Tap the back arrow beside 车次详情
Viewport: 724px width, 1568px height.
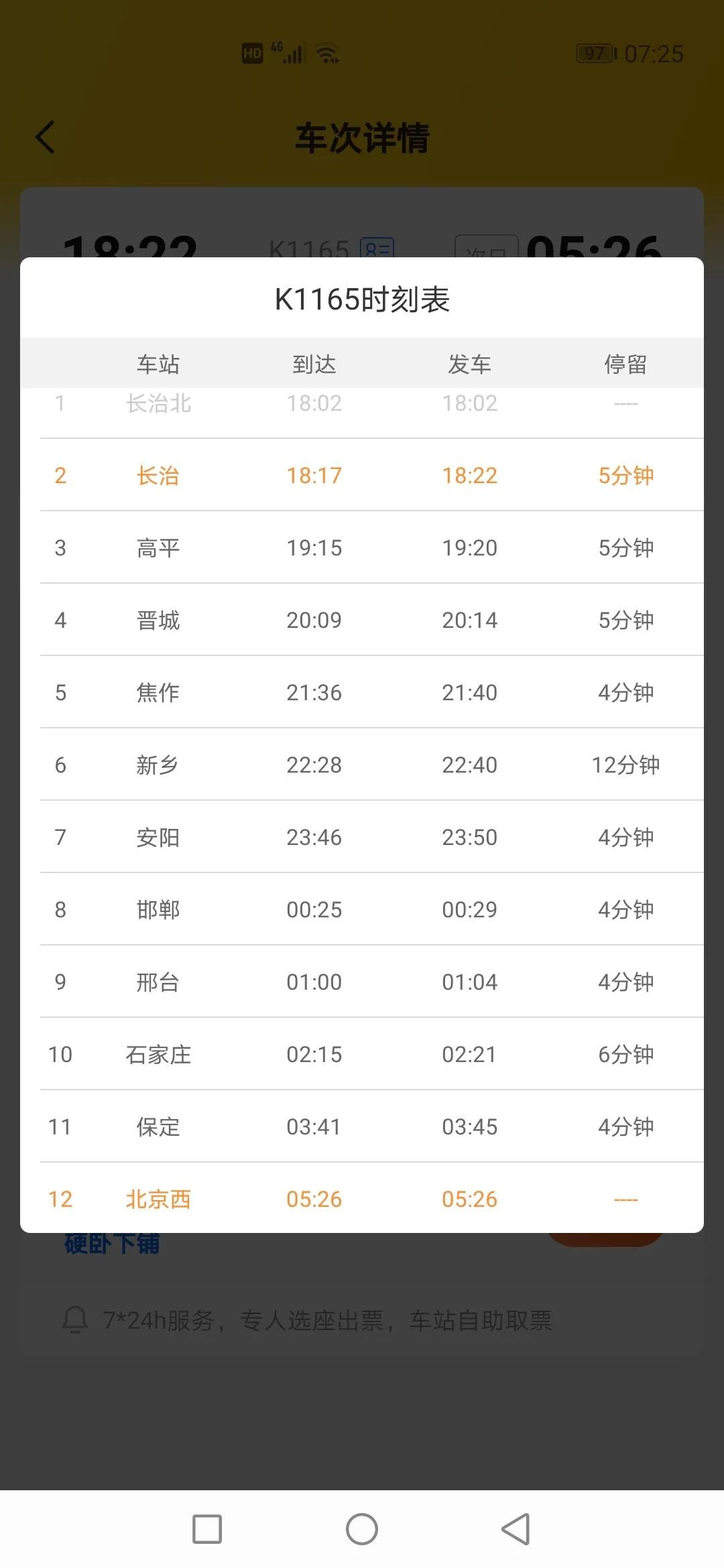point(46,138)
